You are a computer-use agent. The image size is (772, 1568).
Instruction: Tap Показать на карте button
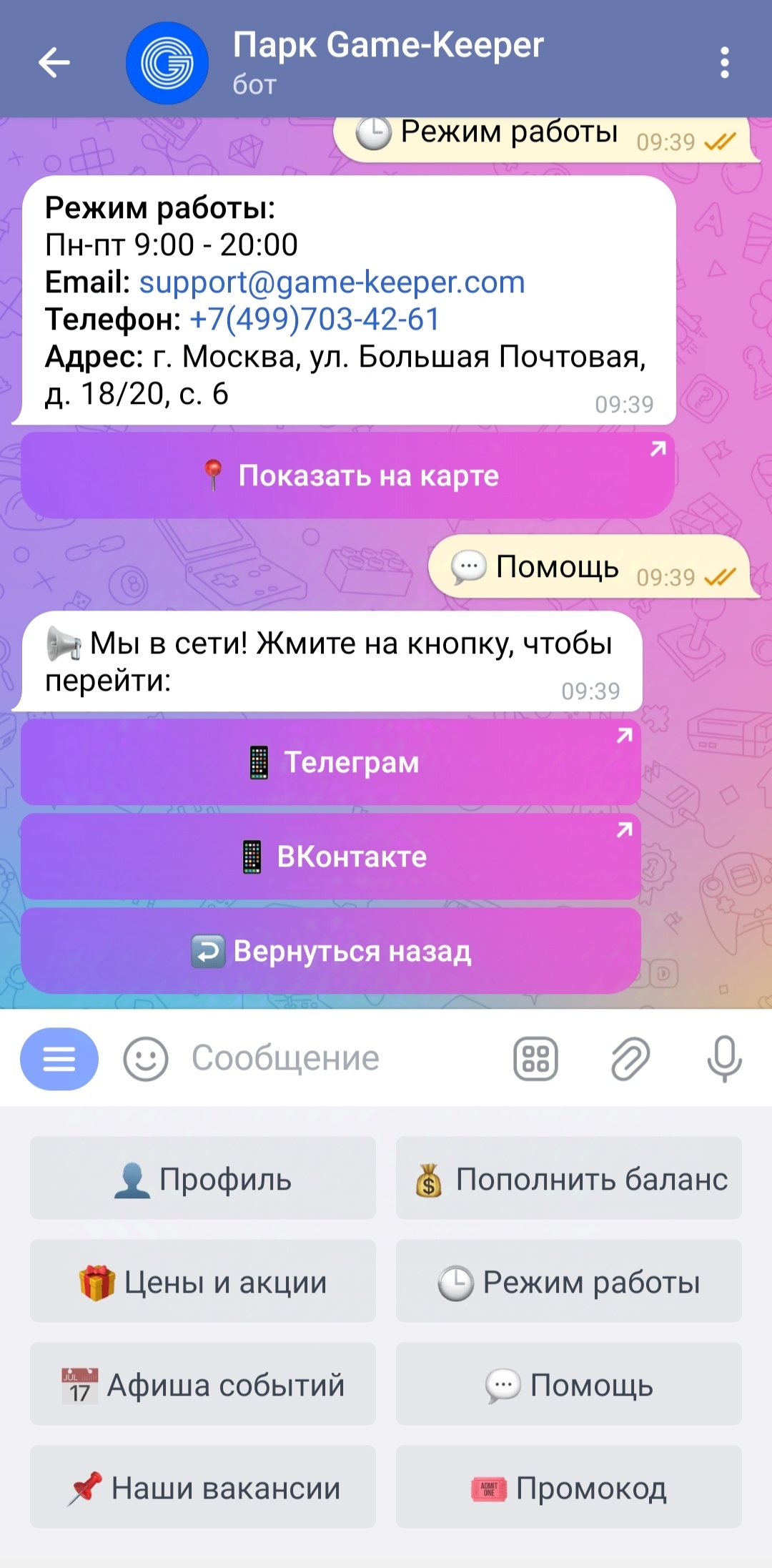click(348, 475)
